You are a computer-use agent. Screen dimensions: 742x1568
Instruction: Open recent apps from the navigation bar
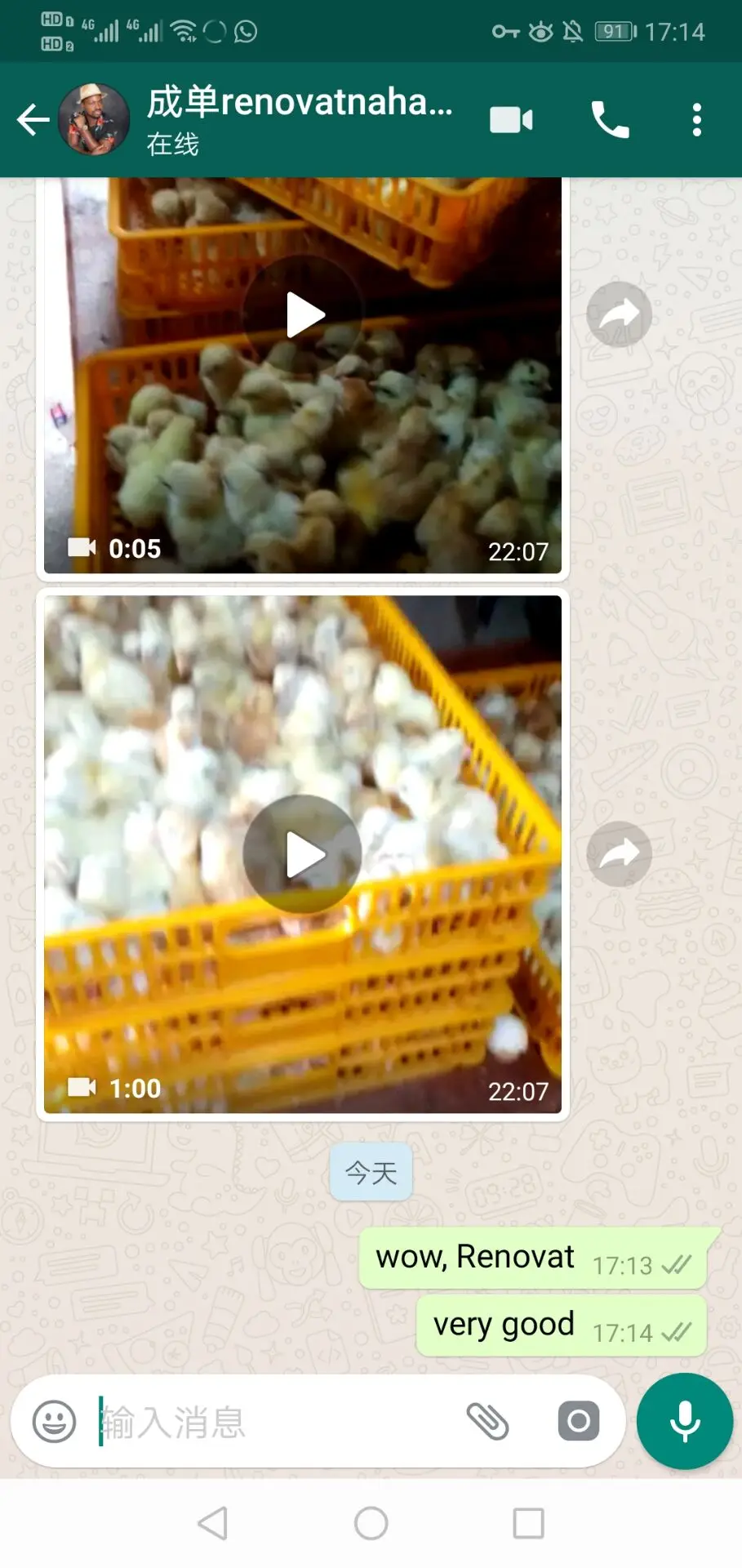(x=528, y=1523)
